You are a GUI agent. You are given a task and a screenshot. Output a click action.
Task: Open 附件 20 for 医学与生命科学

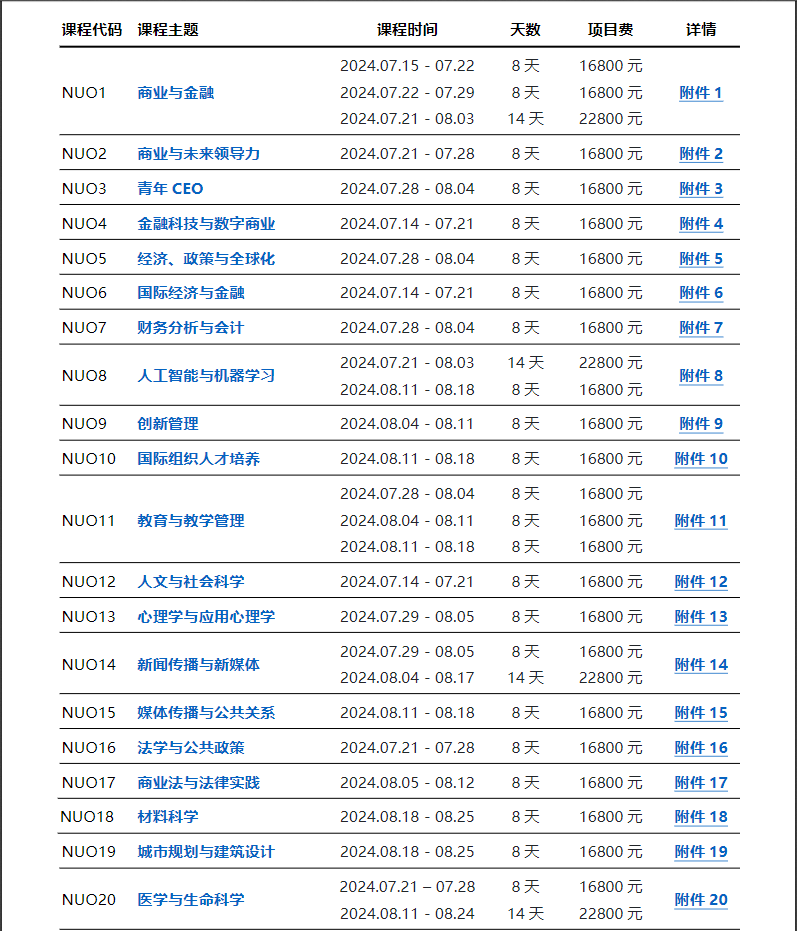[x=700, y=900]
